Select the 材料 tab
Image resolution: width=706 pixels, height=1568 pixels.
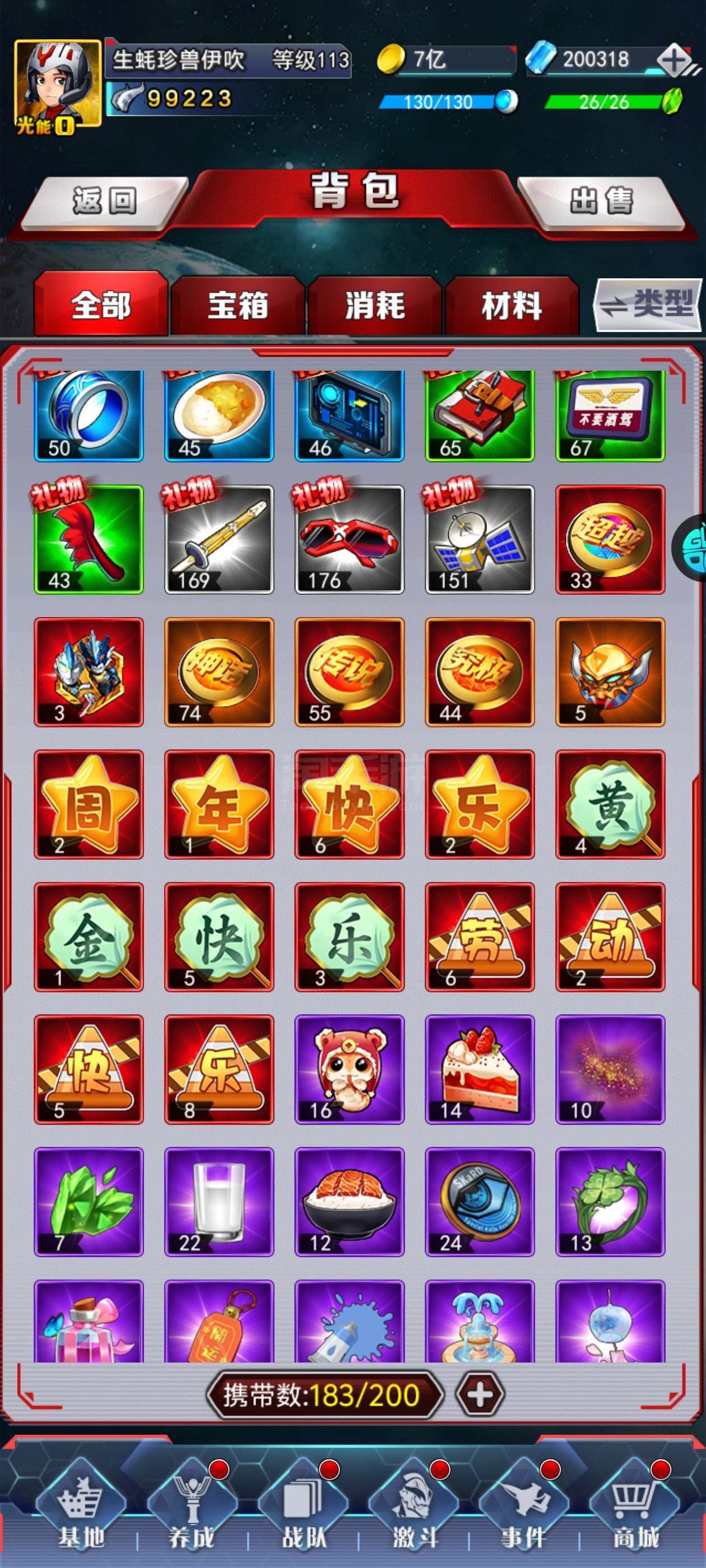[512, 305]
